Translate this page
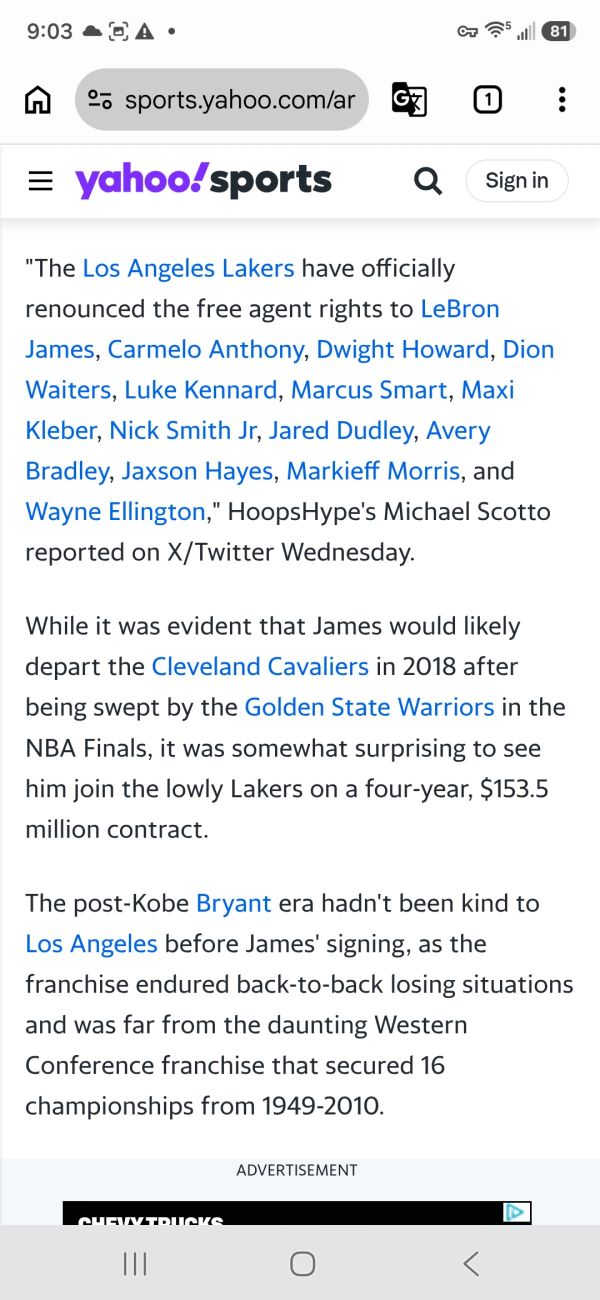This screenshot has width=600, height=1300. [409, 99]
